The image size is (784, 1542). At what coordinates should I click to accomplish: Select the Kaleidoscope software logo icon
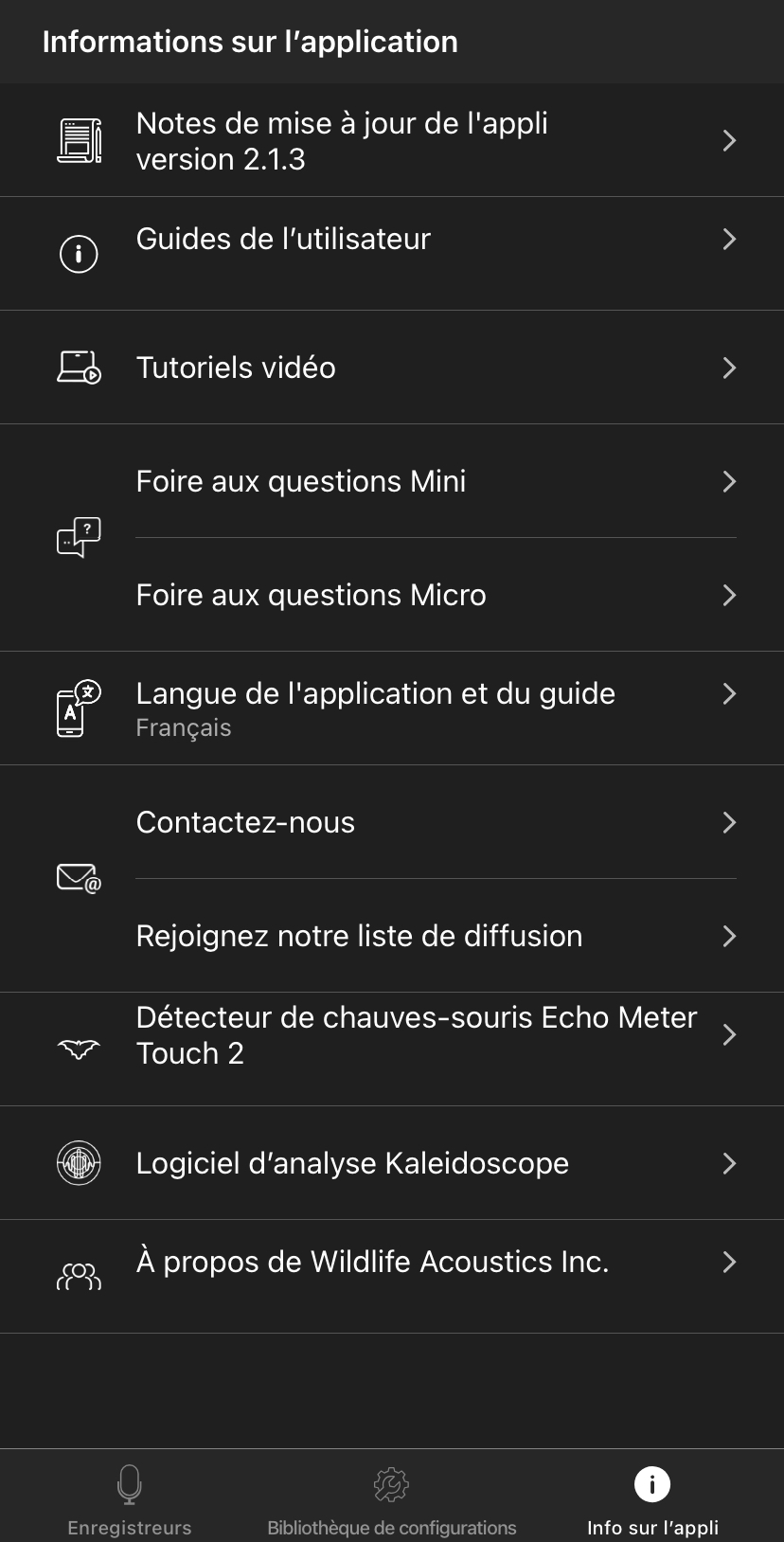pos(78,1163)
